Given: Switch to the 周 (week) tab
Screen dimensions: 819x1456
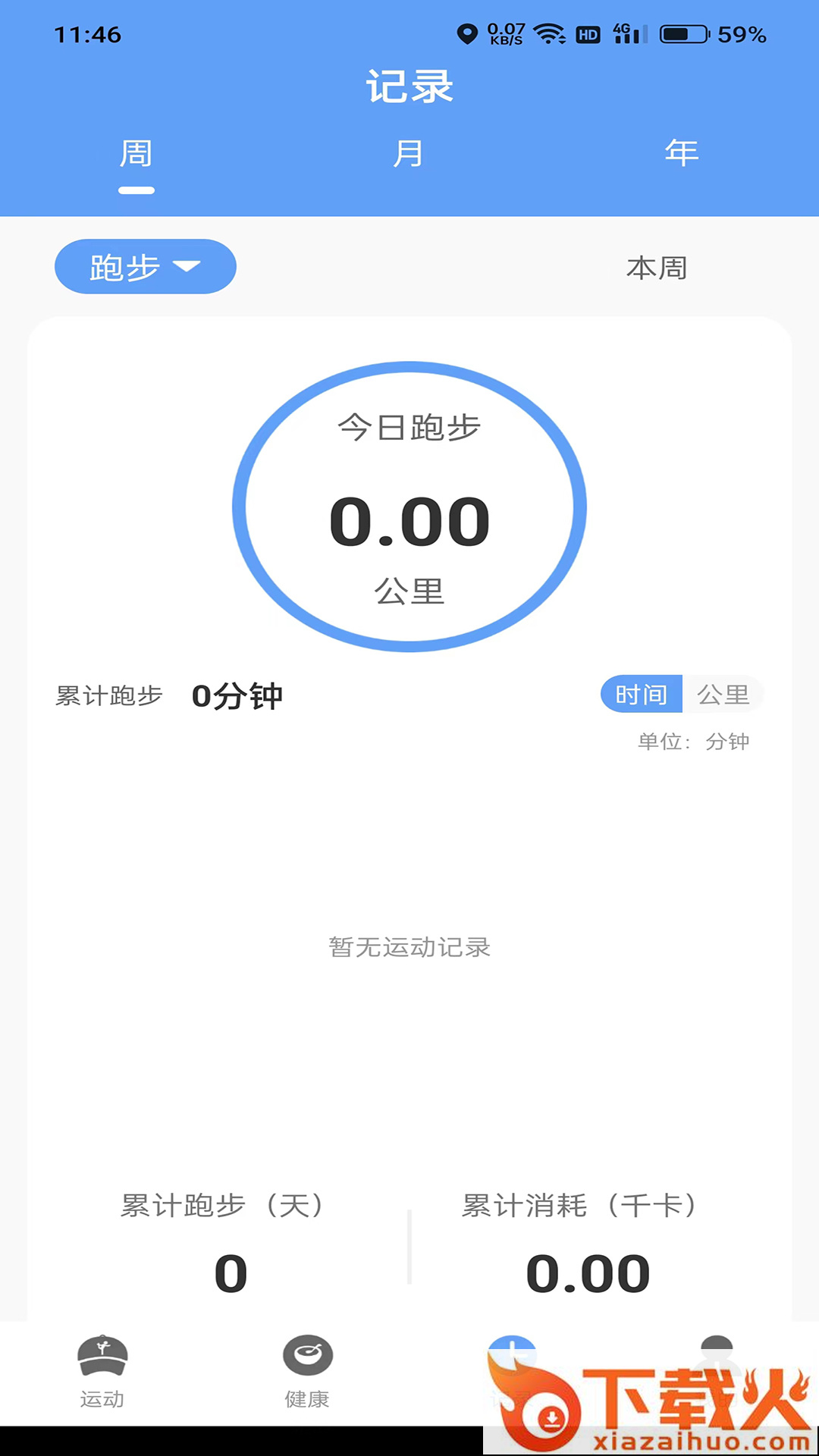Looking at the screenshot, I should pyautogui.click(x=136, y=155).
